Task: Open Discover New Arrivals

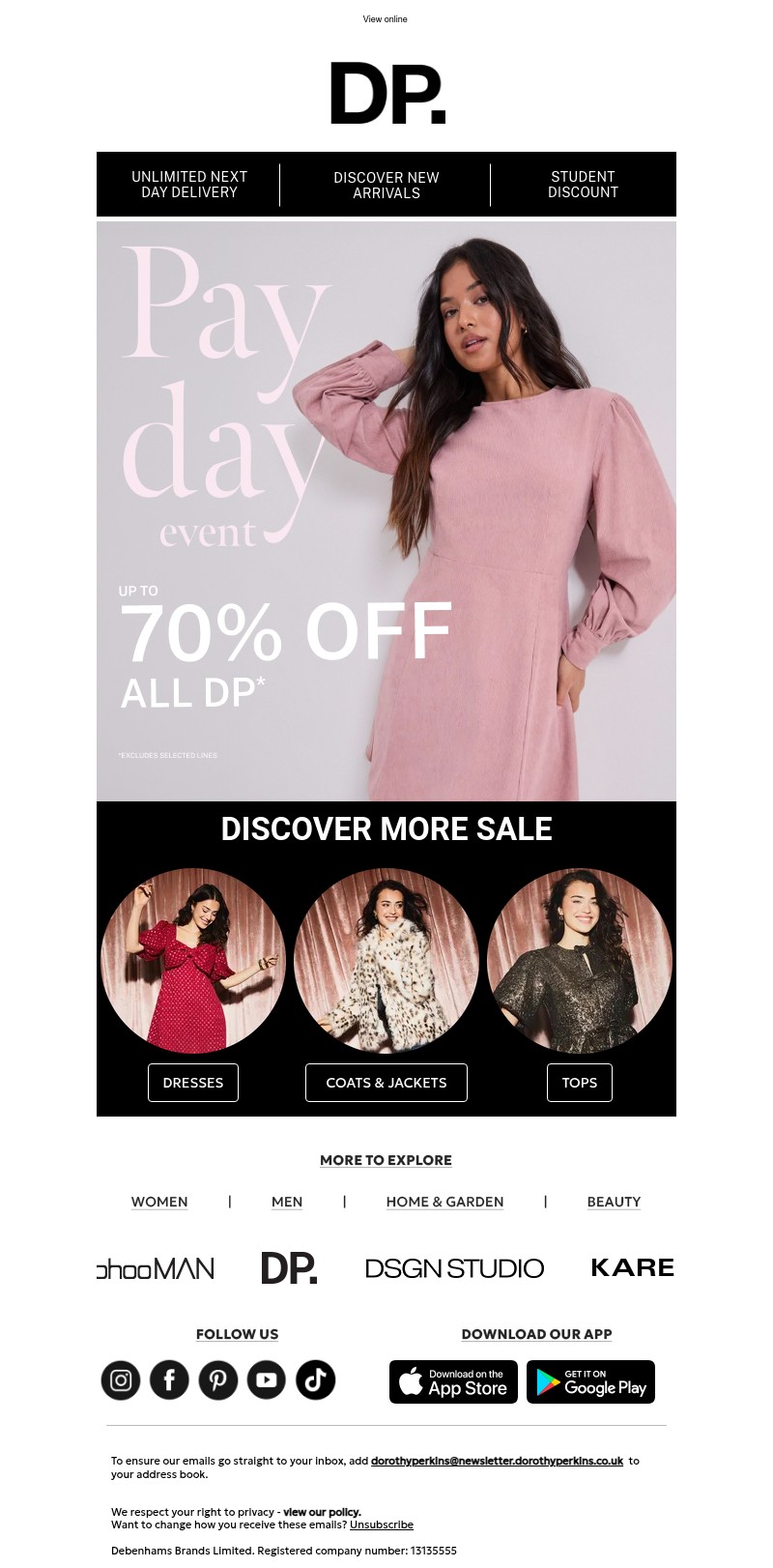Action: [x=386, y=185]
